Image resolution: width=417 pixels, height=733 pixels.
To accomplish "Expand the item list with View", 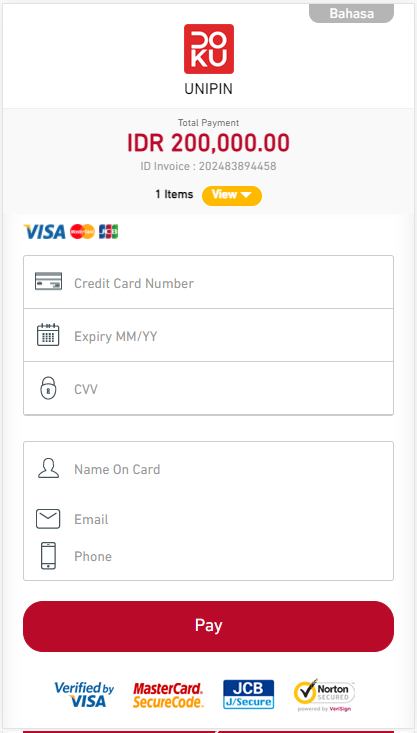I will point(232,195).
